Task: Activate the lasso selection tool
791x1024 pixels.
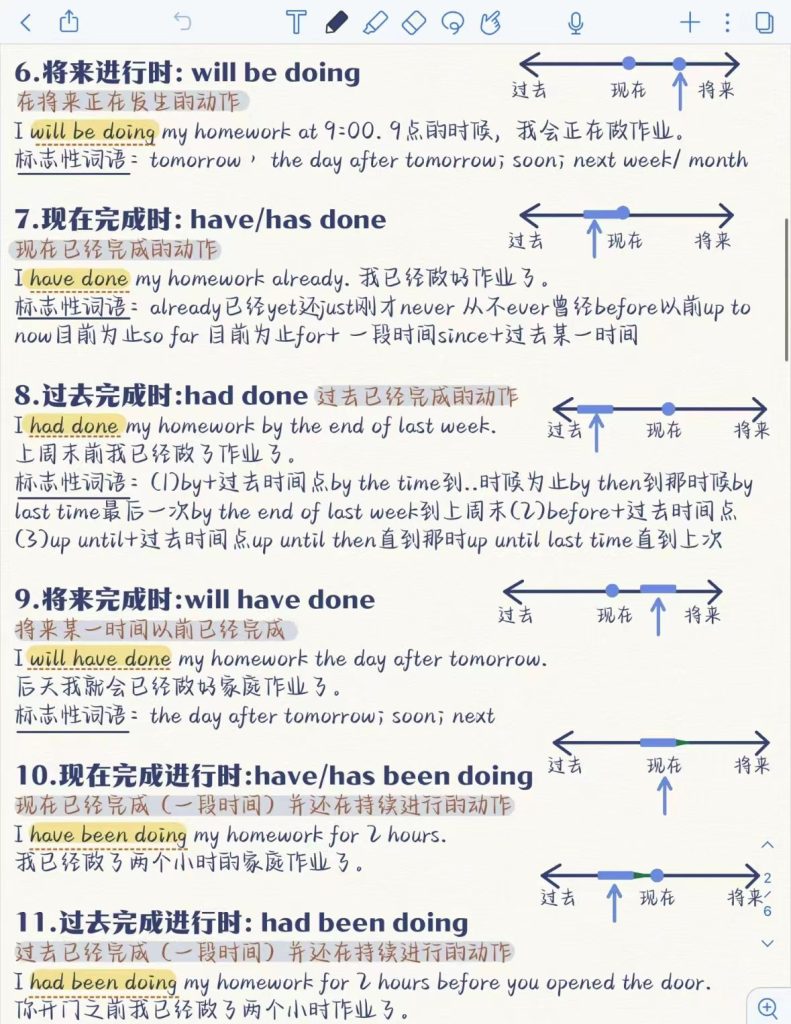Action: [453, 22]
